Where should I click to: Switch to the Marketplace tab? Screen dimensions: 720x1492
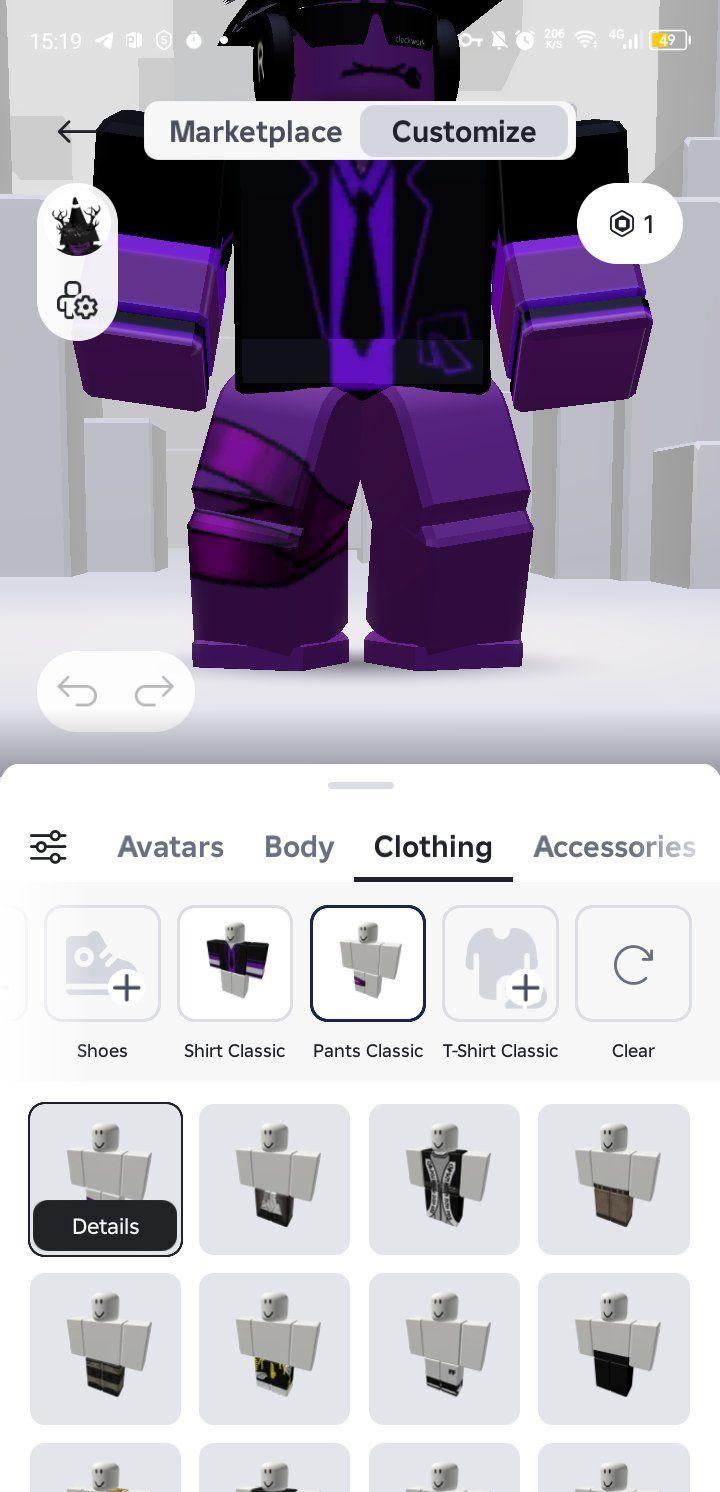[255, 131]
